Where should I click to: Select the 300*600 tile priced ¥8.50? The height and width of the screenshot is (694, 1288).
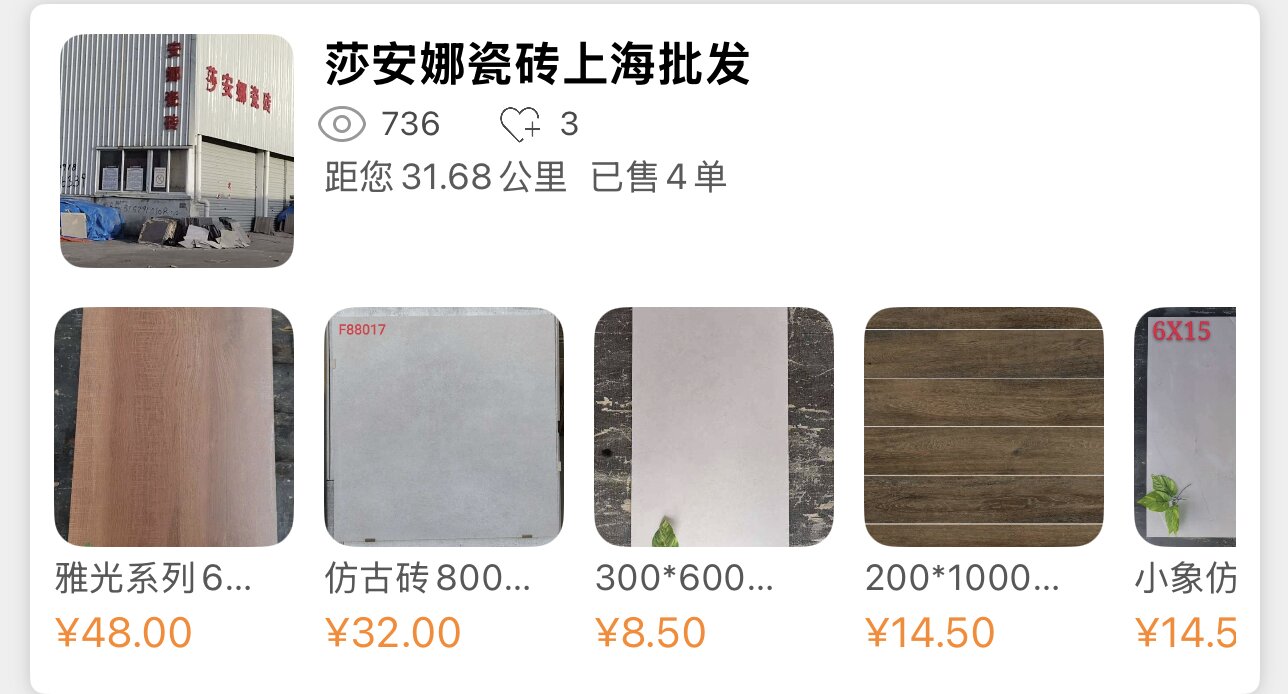[x=714, y=427]
